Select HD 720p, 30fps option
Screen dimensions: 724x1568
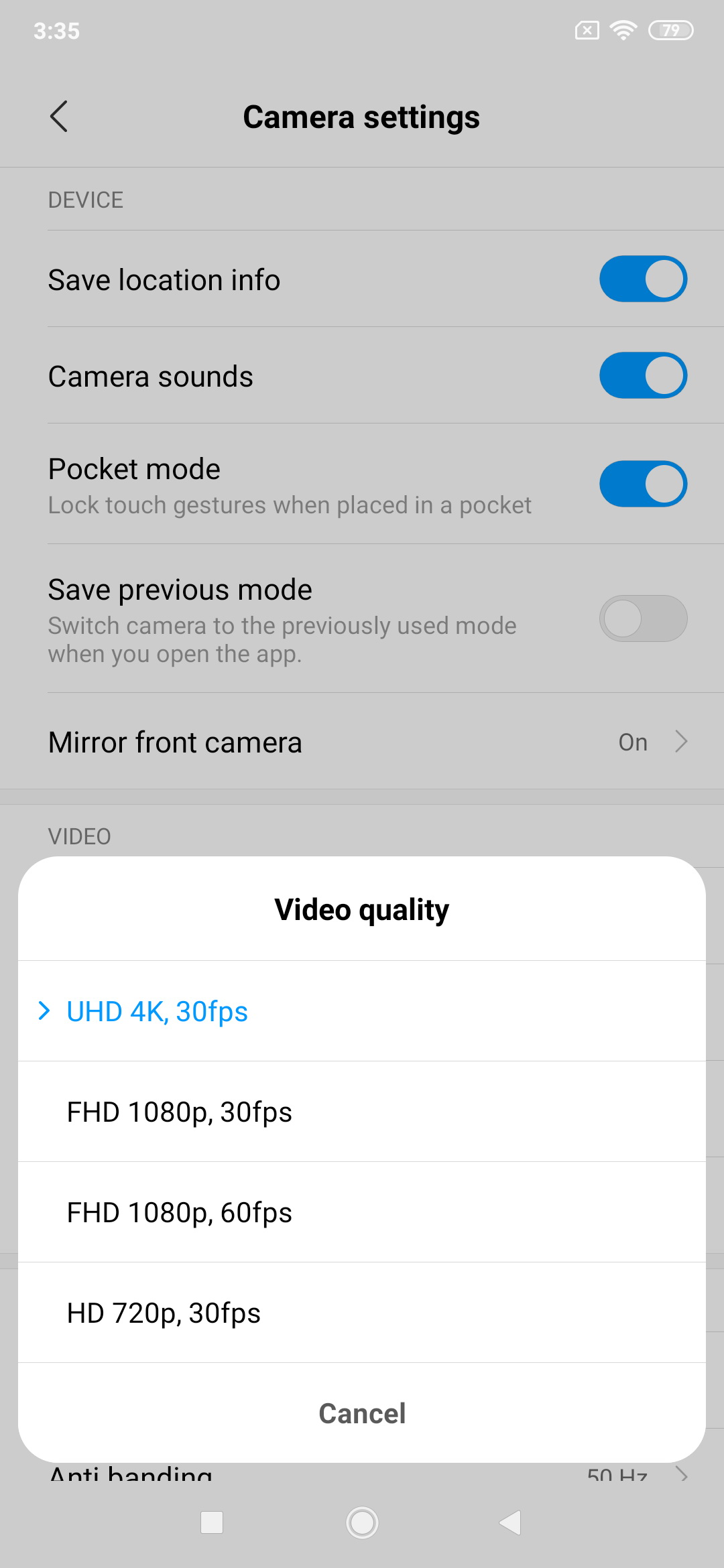click(362, 1313)
